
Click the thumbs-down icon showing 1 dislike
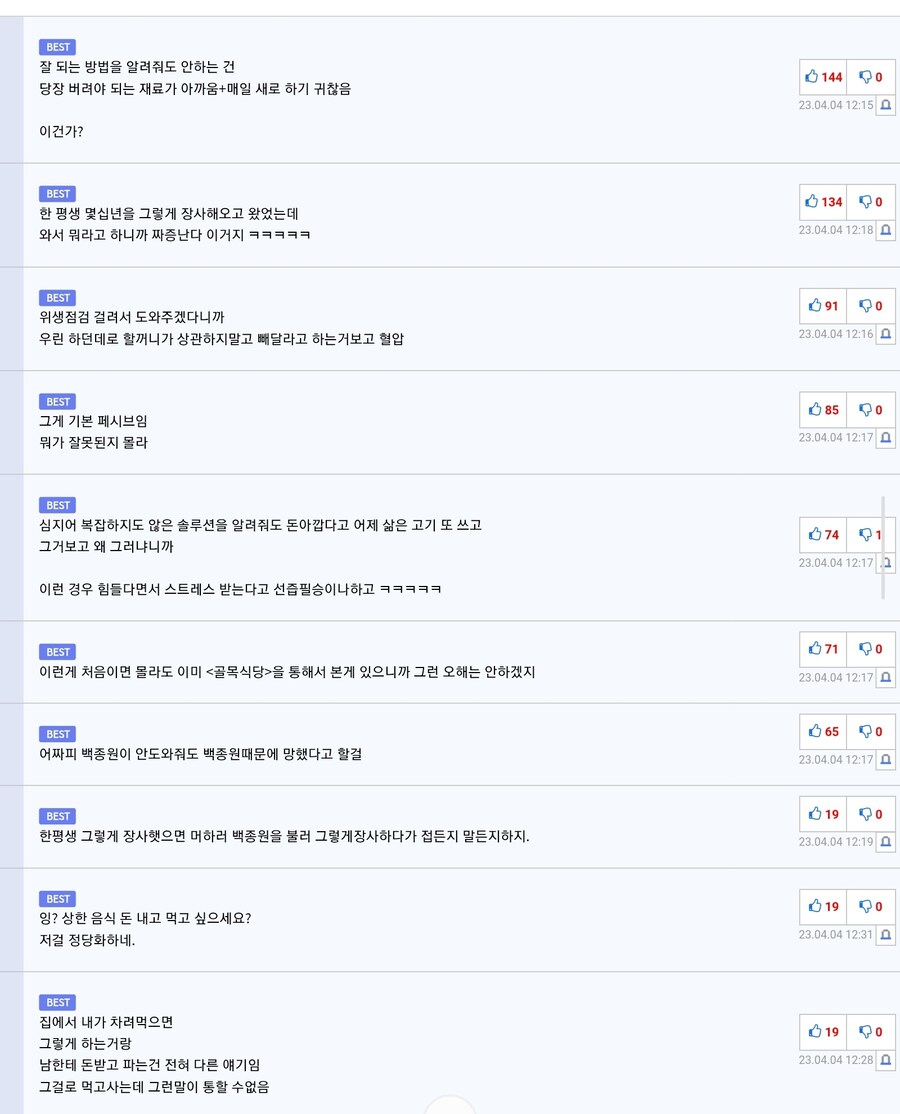(x=868, y=534)
